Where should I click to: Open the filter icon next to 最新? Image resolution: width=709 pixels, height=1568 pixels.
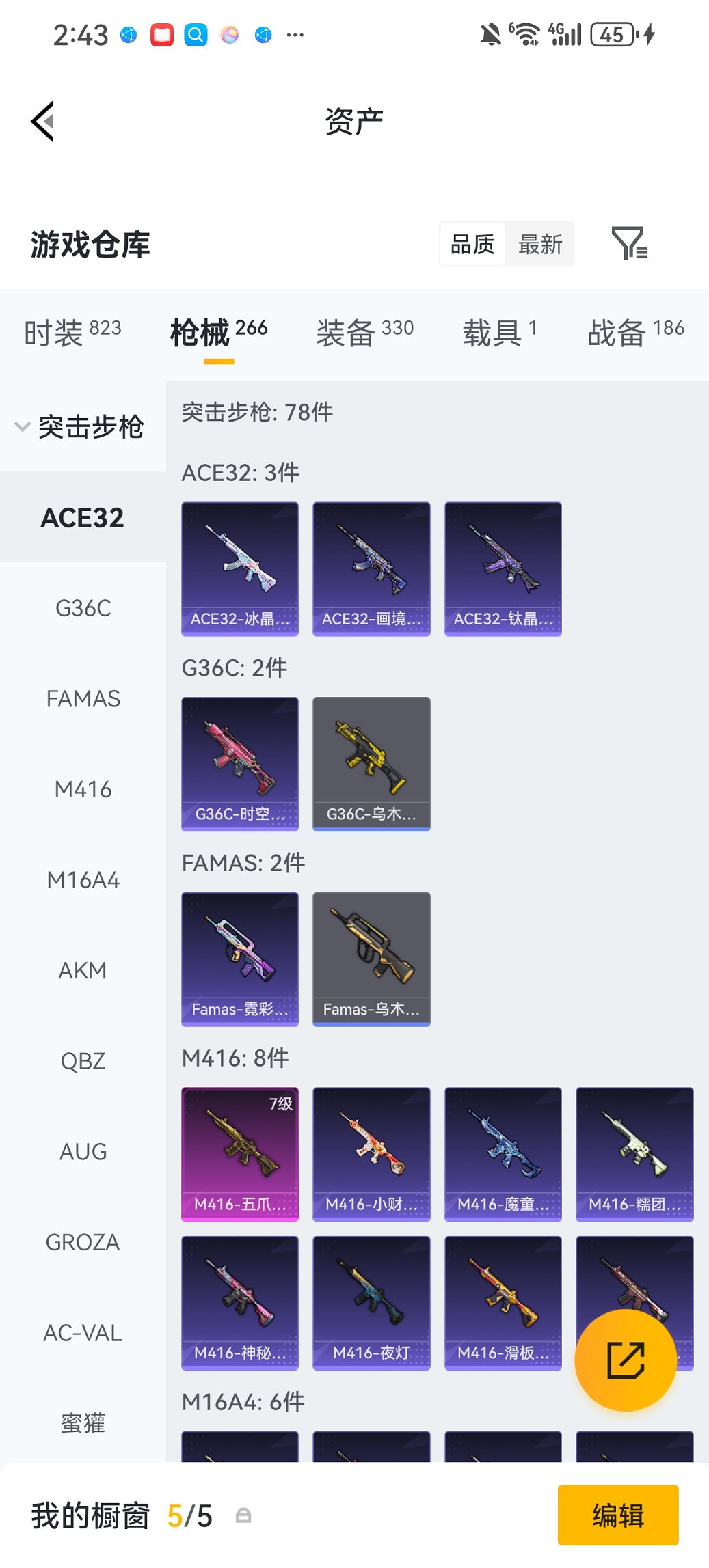(x=629, y=243)
